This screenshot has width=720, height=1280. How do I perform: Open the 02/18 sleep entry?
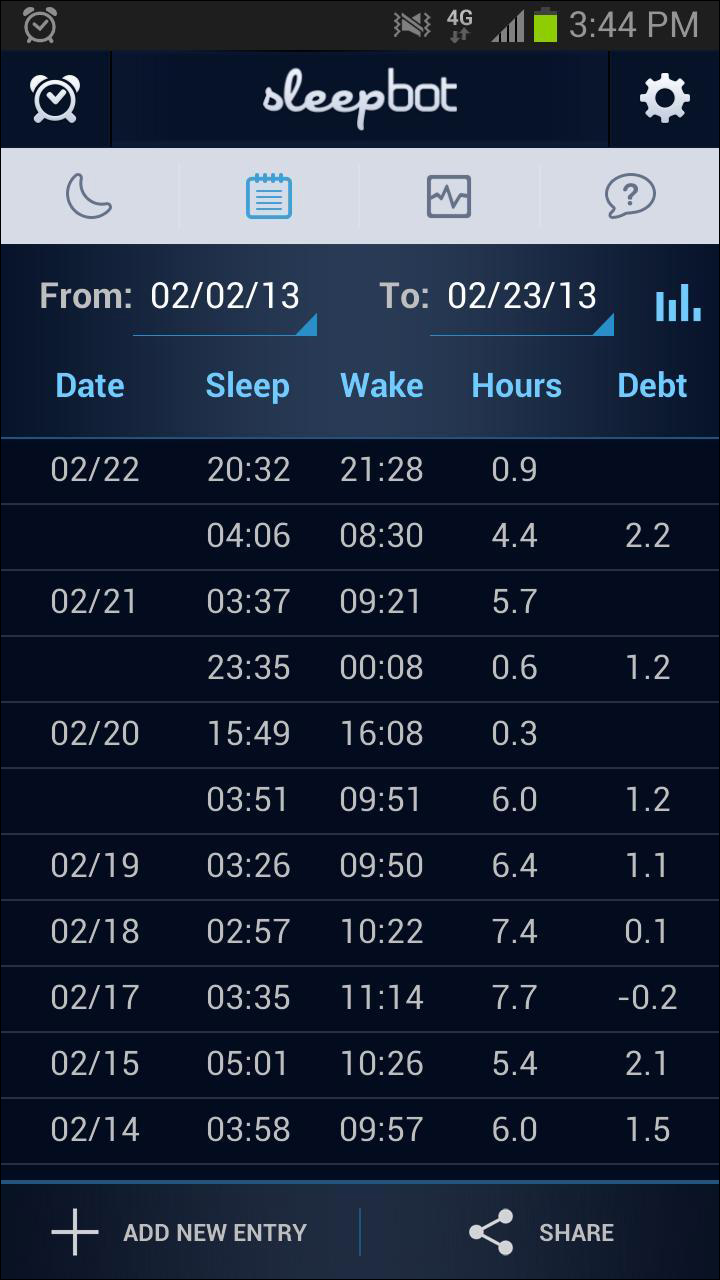(x=360, y=933)
